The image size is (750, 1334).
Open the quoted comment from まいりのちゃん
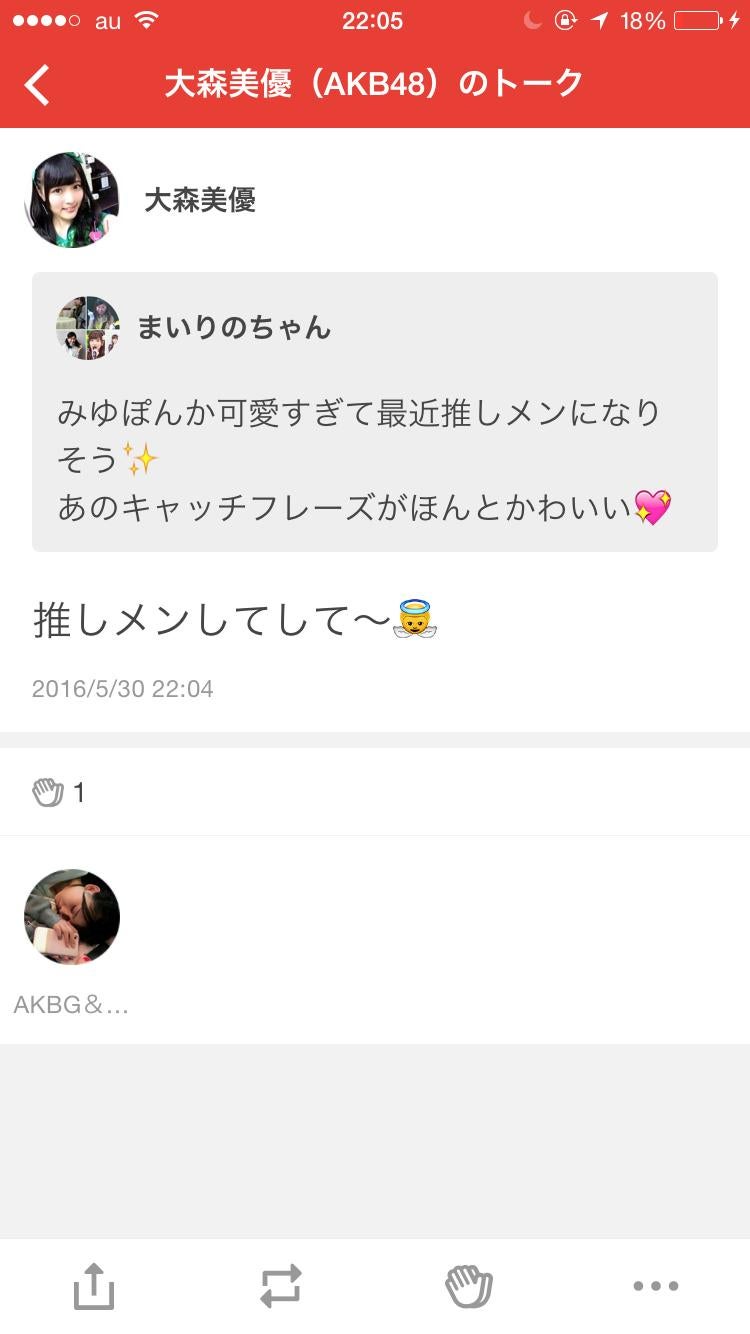[374, 412]
